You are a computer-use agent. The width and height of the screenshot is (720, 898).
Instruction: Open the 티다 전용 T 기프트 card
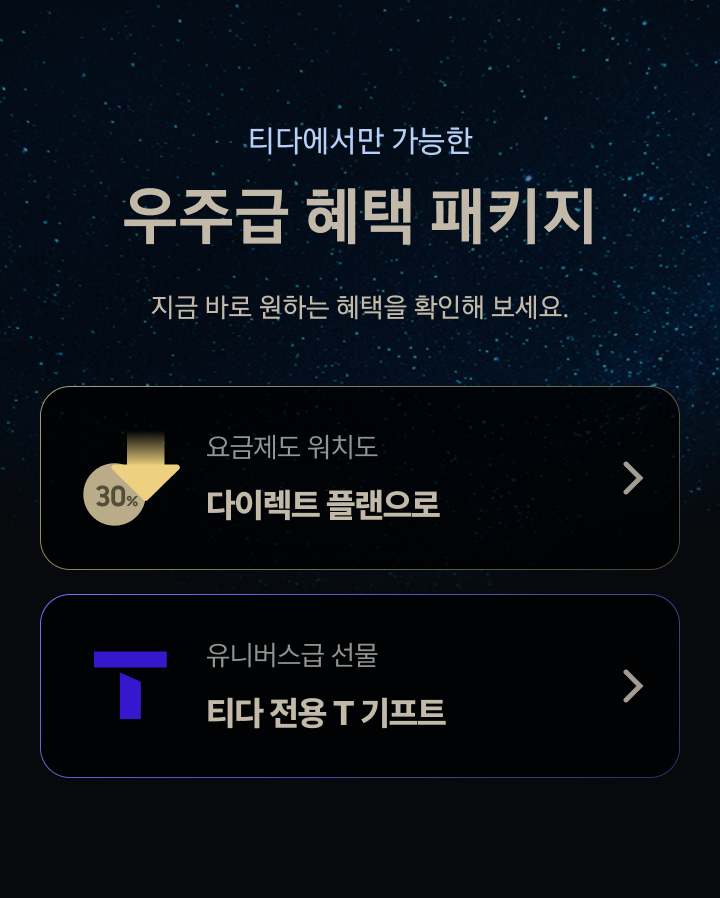click(x=360, y=686)
